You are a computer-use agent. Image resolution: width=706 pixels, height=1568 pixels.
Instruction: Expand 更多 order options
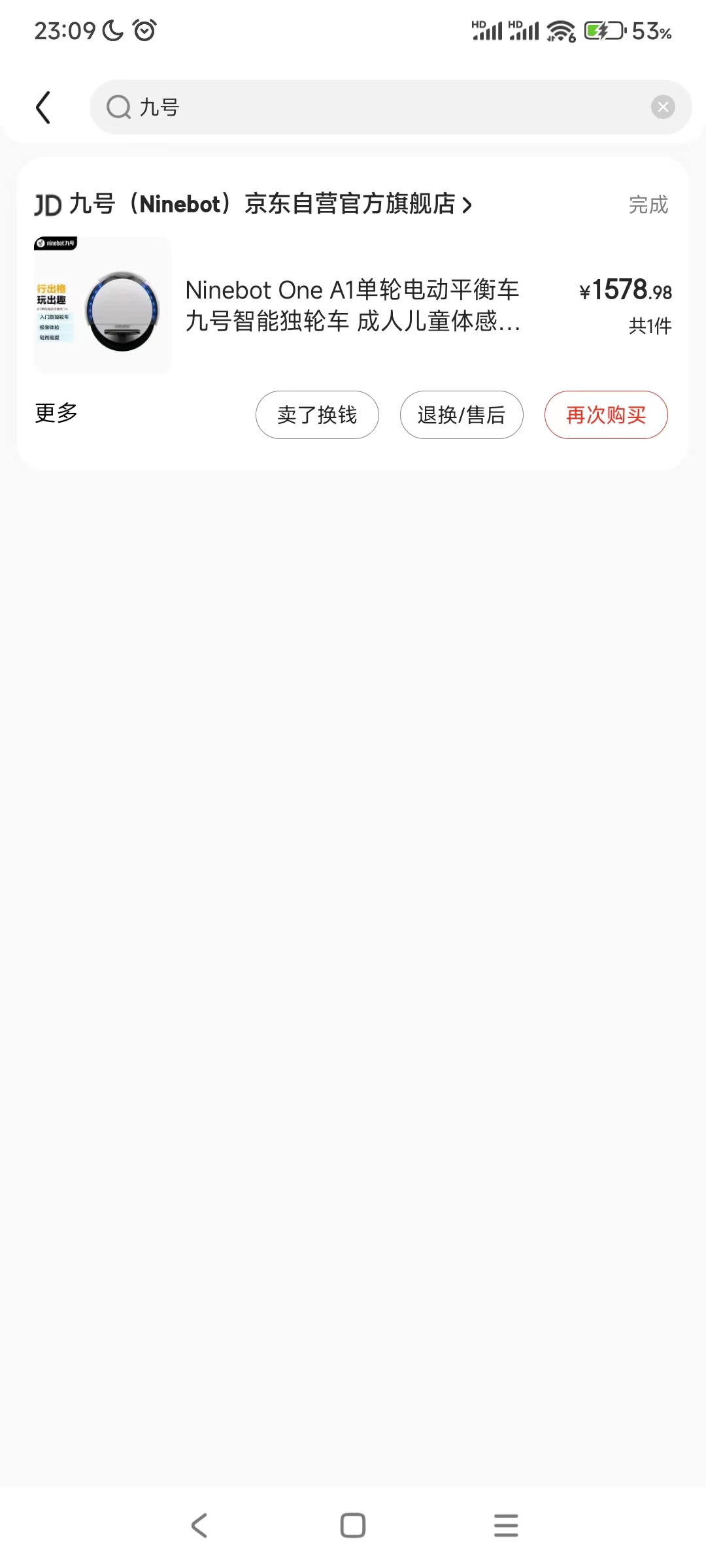[56, 413]
